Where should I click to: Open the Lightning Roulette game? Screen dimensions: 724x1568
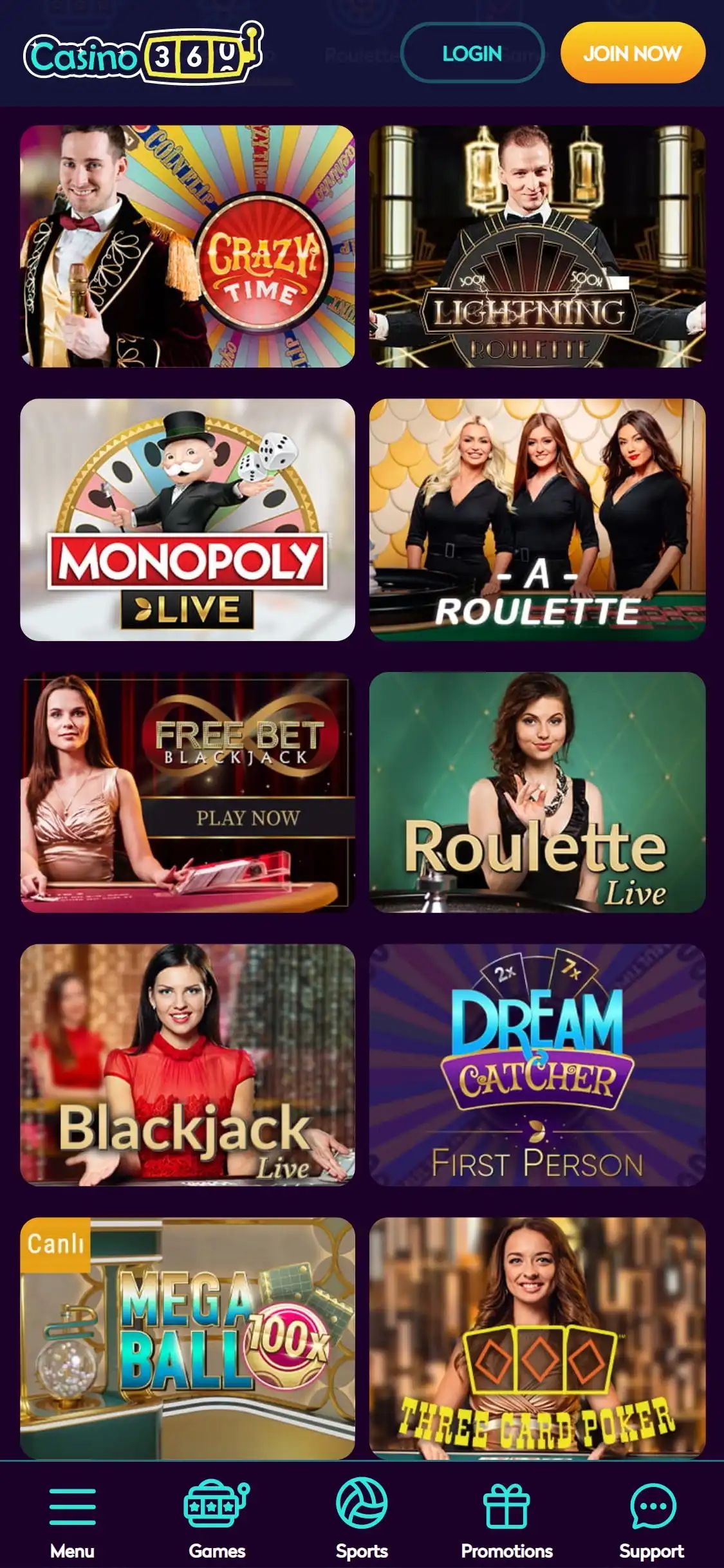pyautogui.click(x=537, y=246)
